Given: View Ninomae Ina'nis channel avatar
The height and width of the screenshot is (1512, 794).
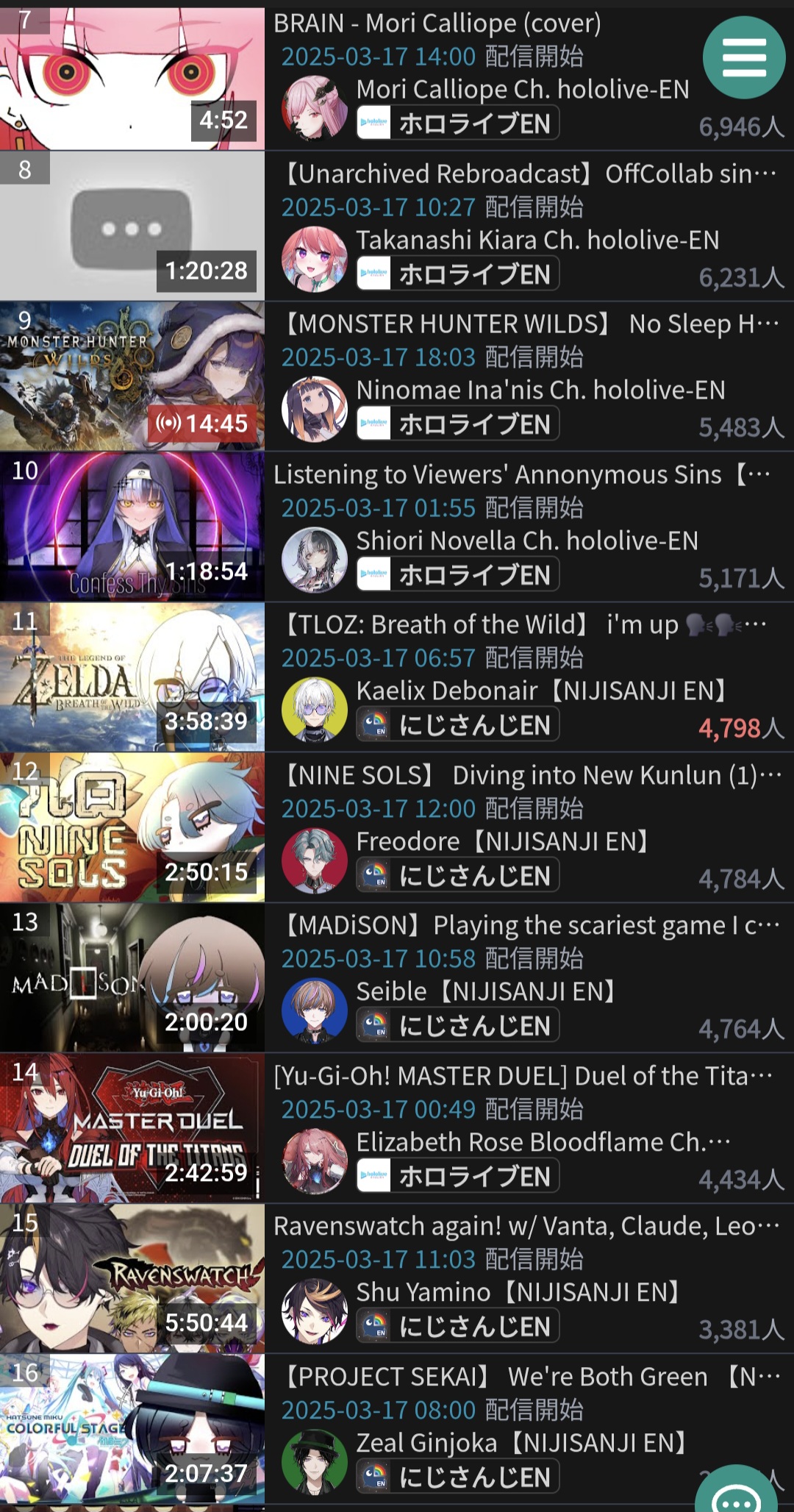Looking at the screenshot, I should click(x=314, y=409).
